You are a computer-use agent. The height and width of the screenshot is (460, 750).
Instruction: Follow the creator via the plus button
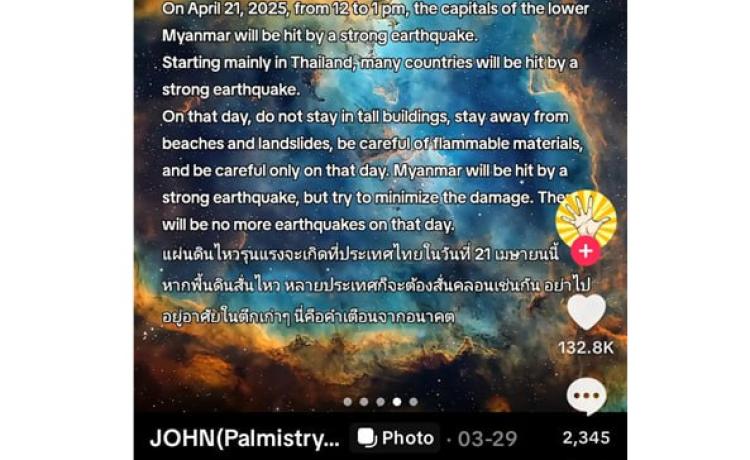pyautogui.click(x=586, y=251)
